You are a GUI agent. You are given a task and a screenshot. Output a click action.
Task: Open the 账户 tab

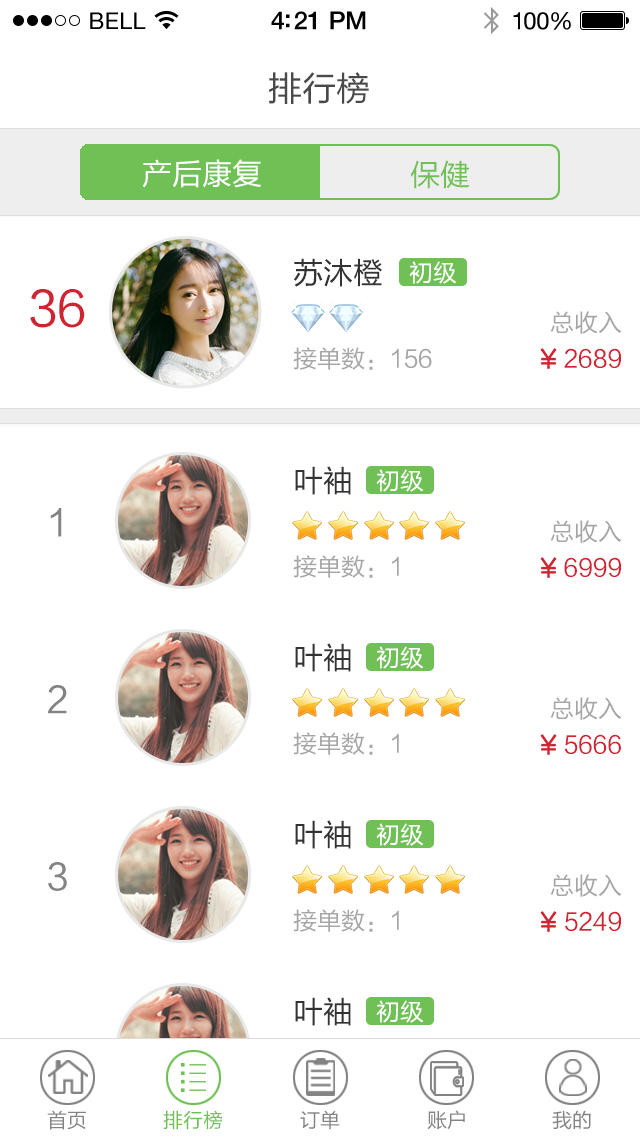(446, 1089)
